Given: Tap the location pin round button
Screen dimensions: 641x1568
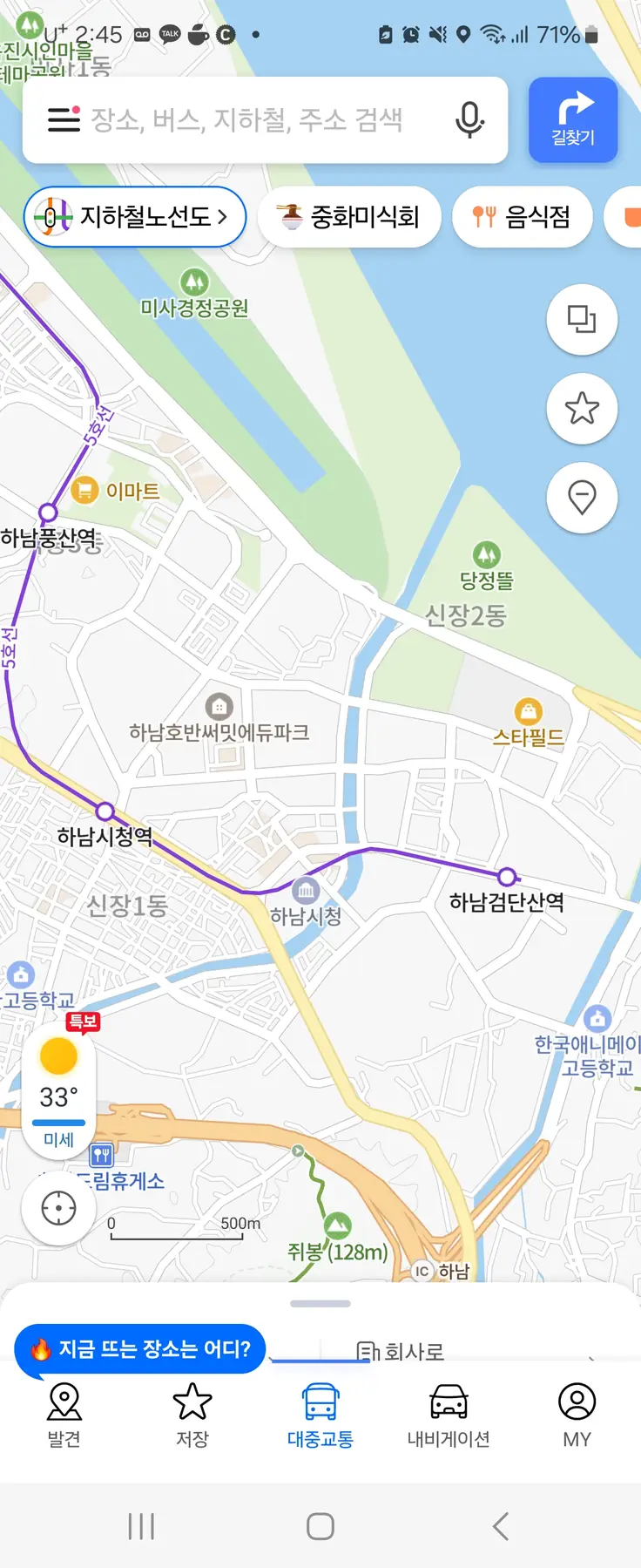Looking at the screenshot, I should [x=582, y=497].
